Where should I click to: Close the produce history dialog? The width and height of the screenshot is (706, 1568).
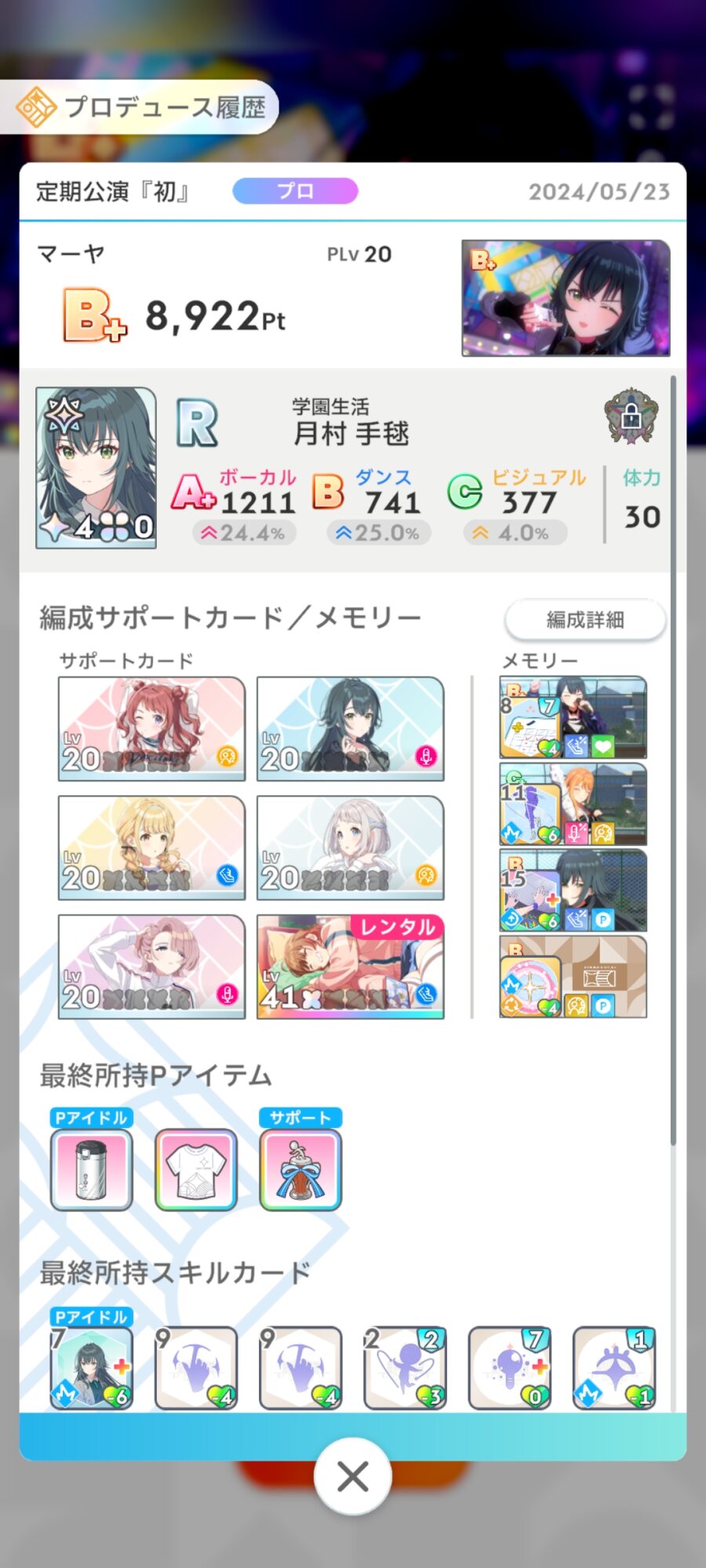coord(352,1477)
